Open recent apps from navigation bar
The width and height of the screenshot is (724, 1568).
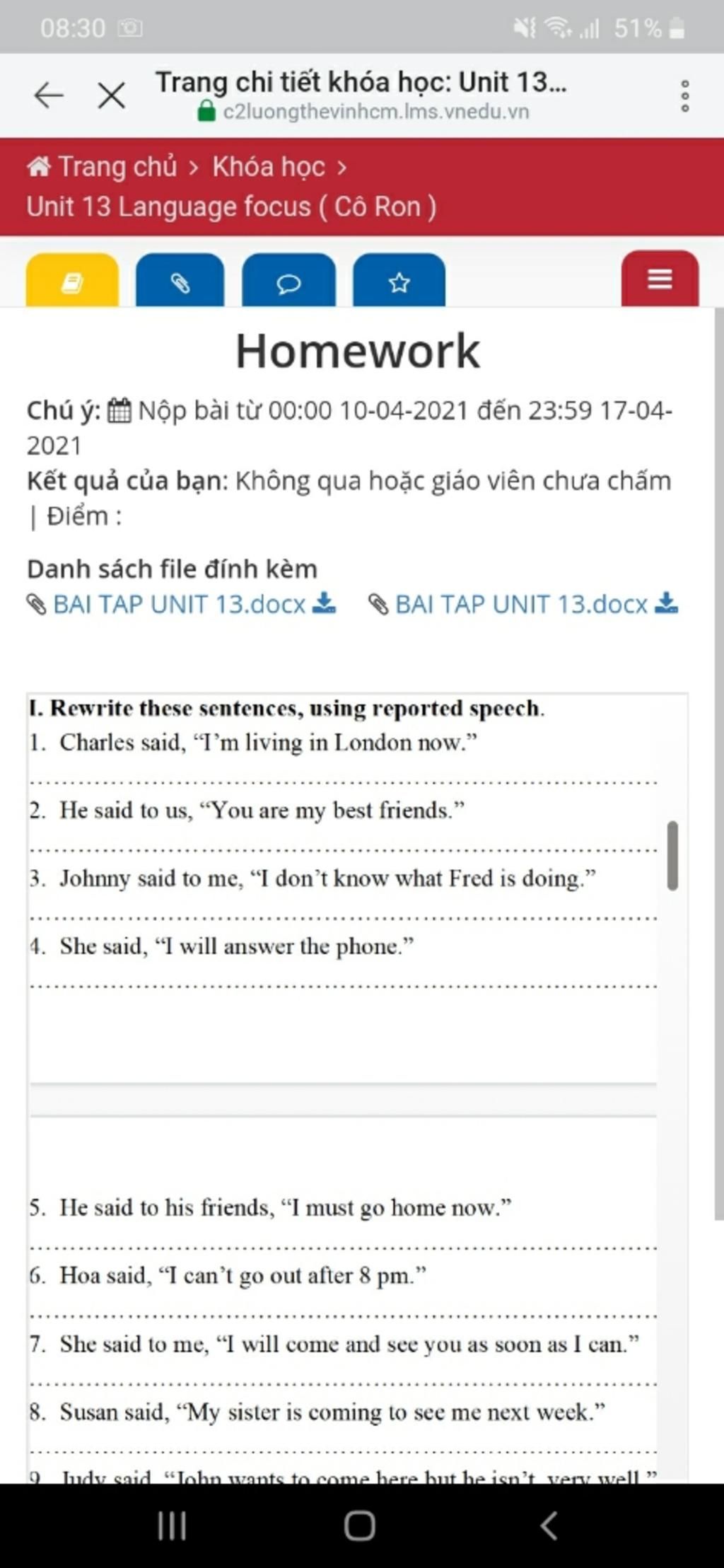coord(172,1526)
